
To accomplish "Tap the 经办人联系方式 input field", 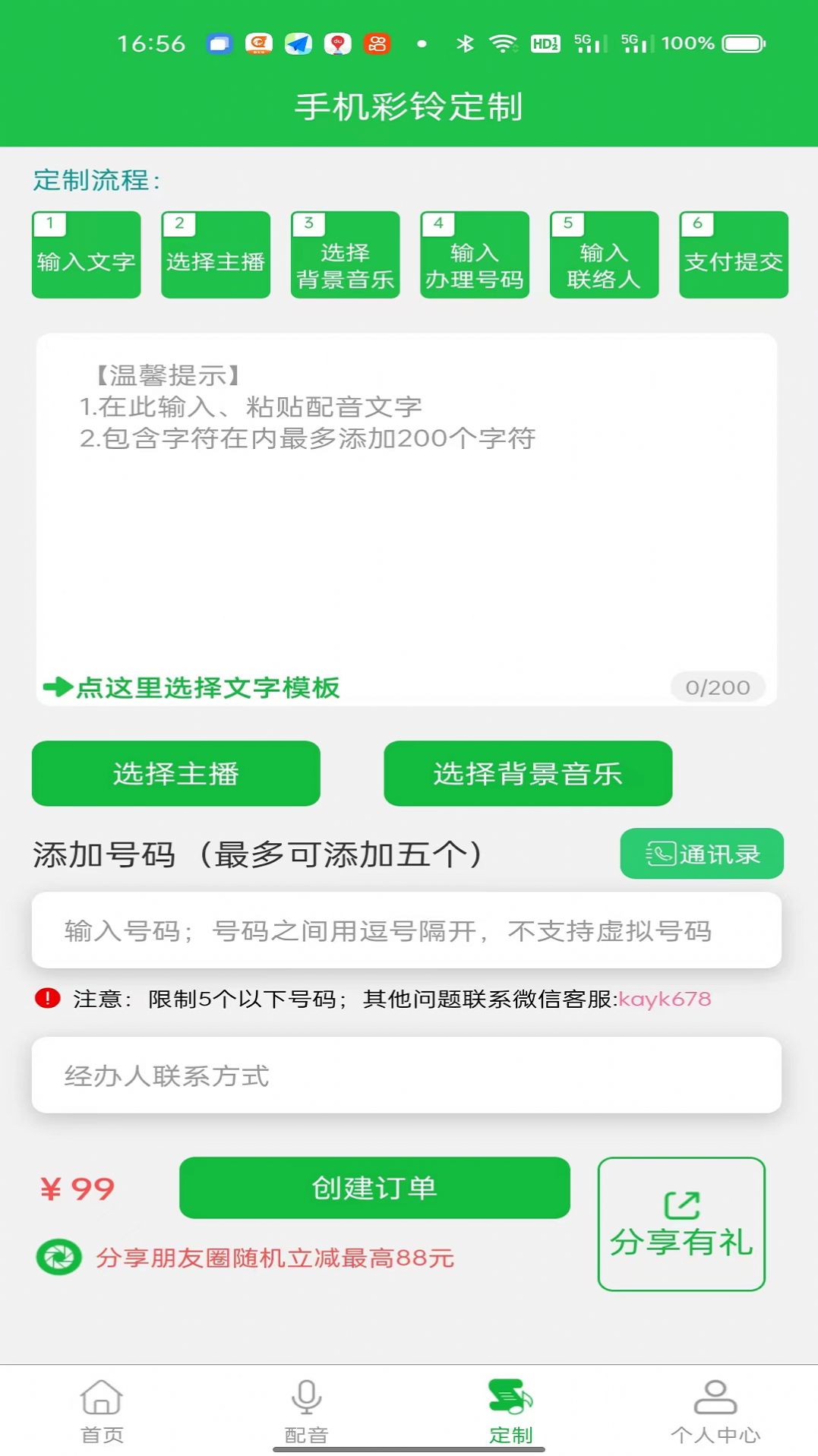I will coord(405,1075).
